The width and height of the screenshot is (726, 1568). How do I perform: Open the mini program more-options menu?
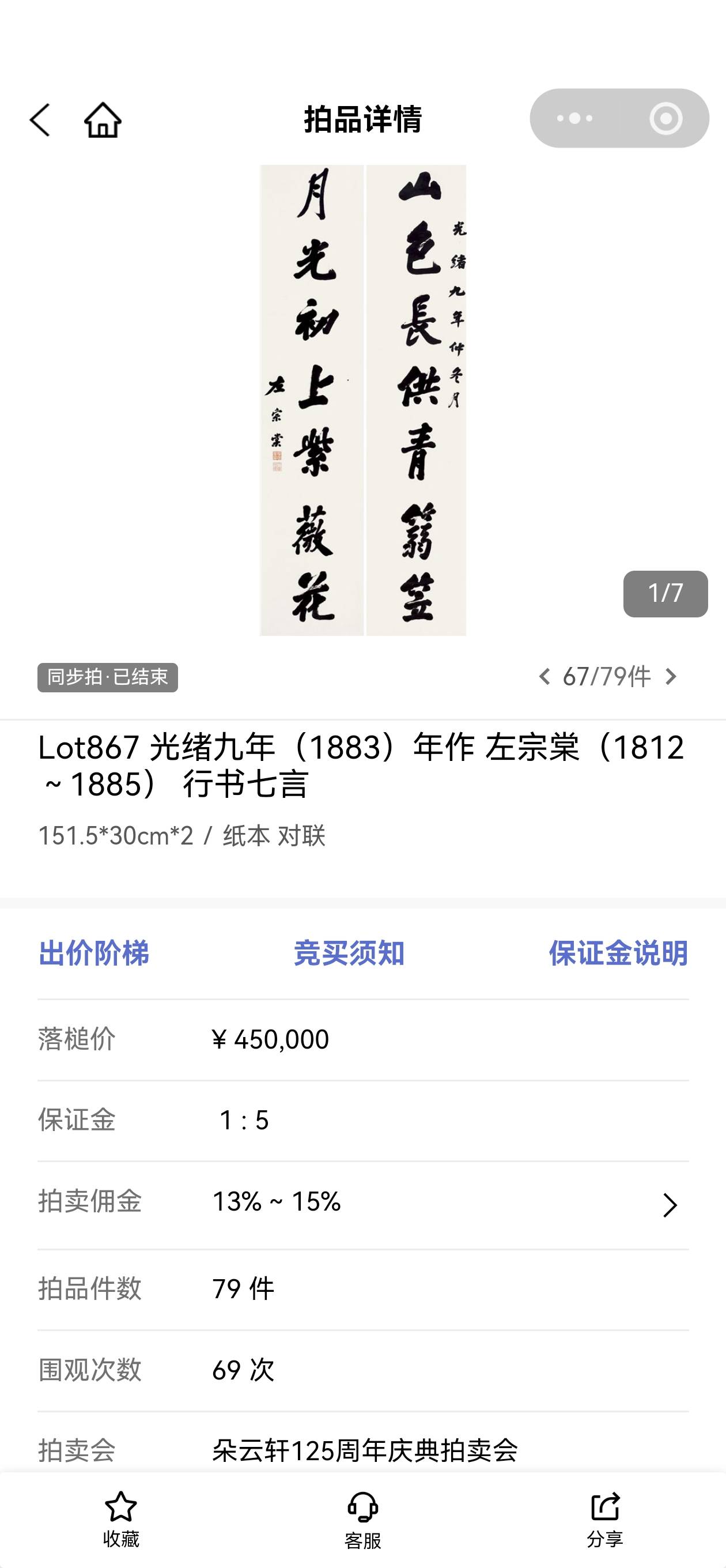click(574, 118)
